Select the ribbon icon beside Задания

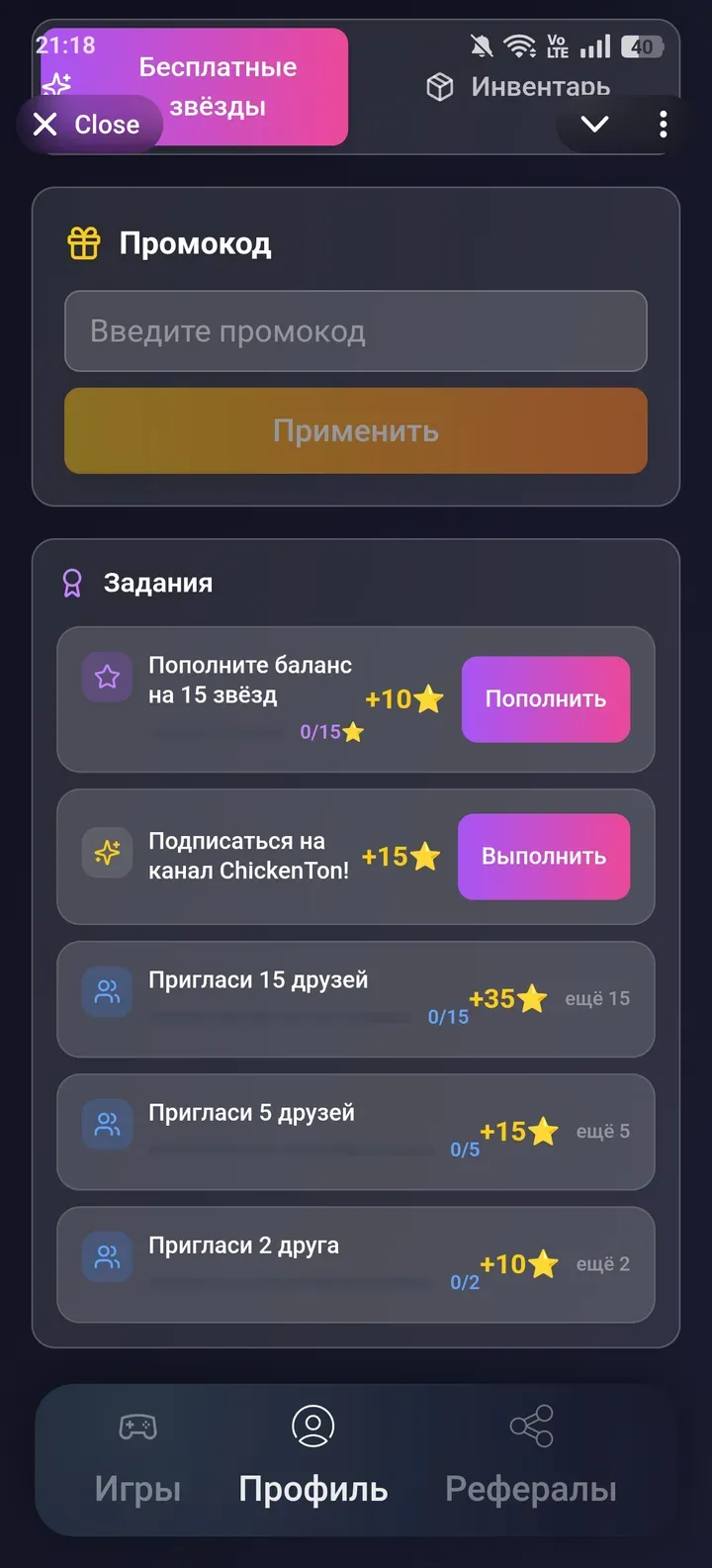(x=72, y=582)
